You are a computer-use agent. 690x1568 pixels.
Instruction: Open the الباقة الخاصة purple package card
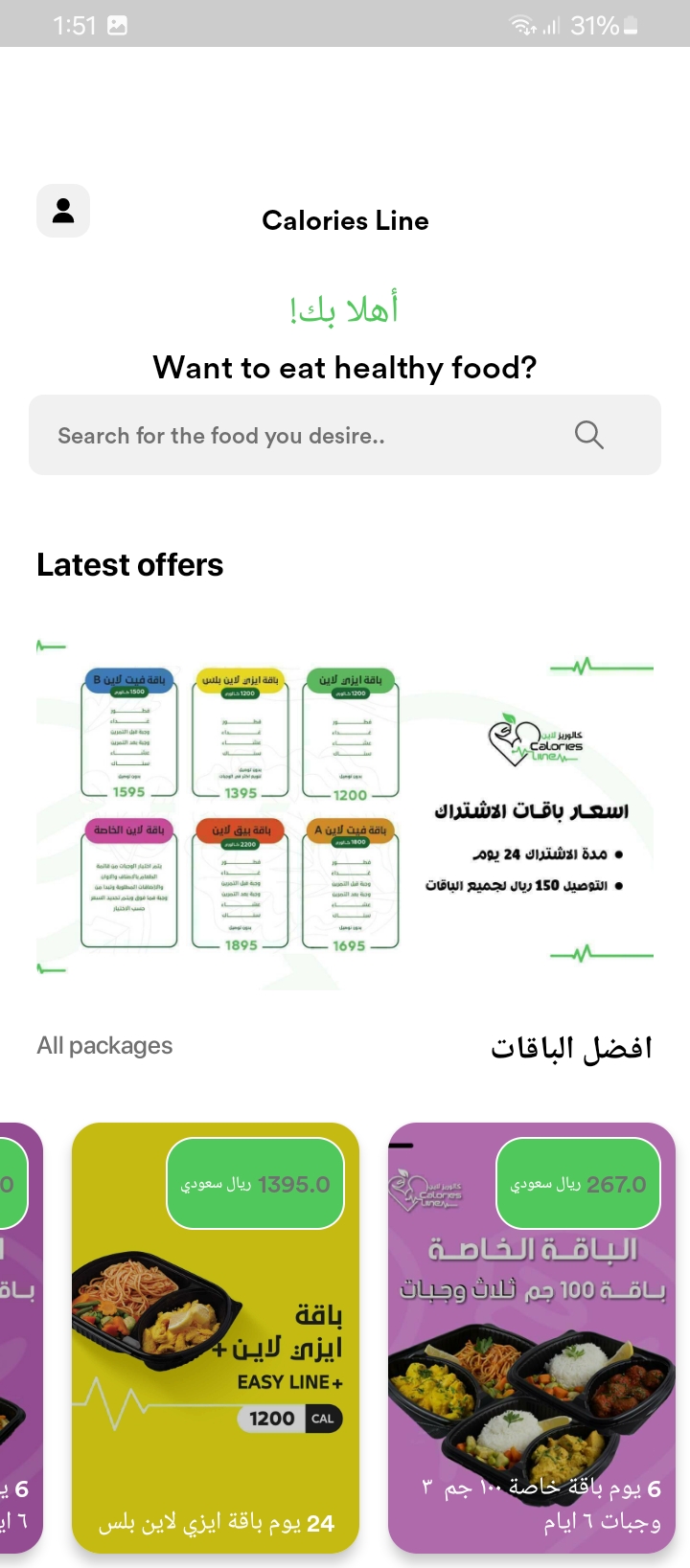[530, 1339]
